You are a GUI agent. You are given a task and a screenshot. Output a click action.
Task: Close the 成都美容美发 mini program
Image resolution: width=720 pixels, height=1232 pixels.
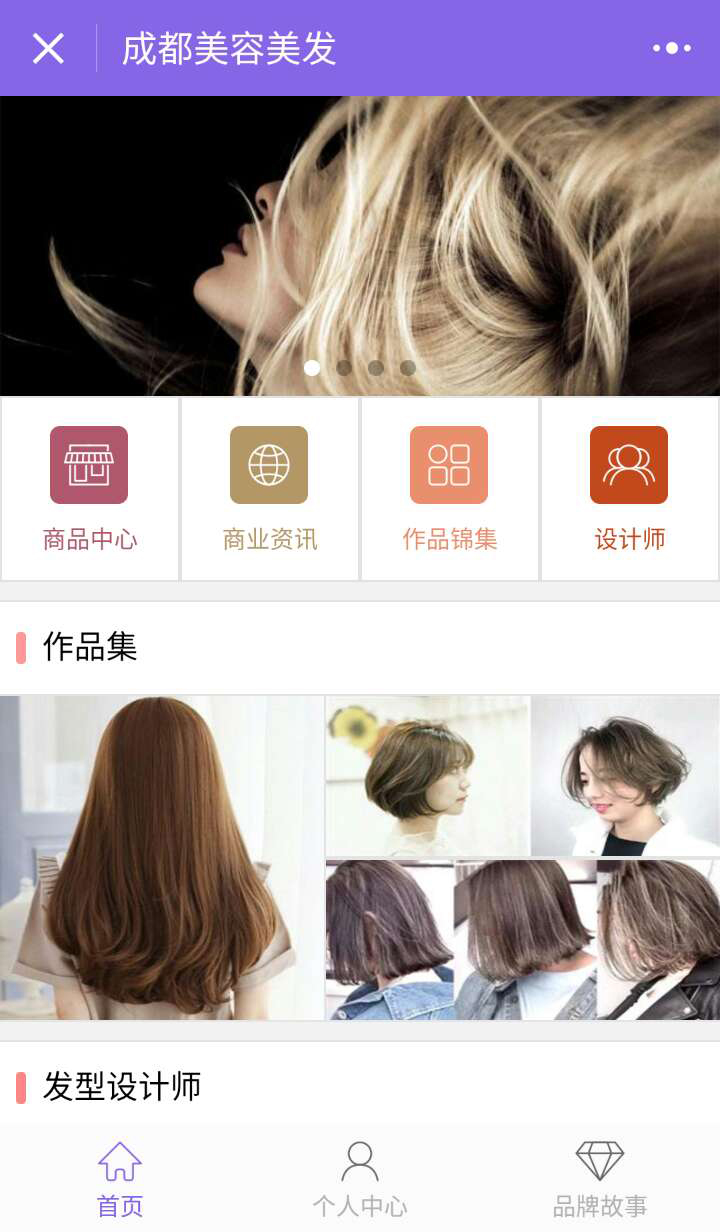click(x=48, y=48)
